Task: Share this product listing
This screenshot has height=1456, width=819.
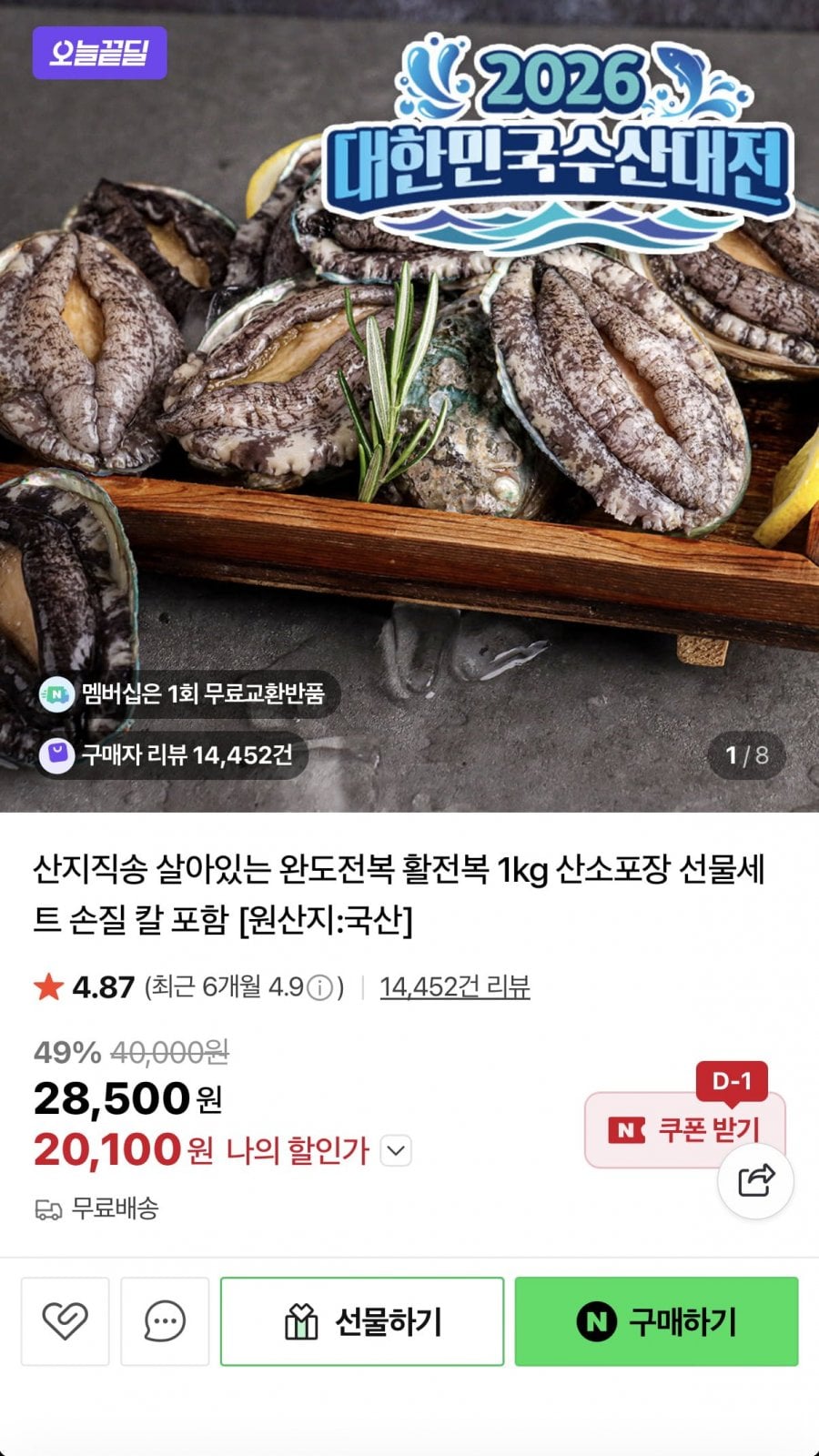Action: tap(755, 1181)
